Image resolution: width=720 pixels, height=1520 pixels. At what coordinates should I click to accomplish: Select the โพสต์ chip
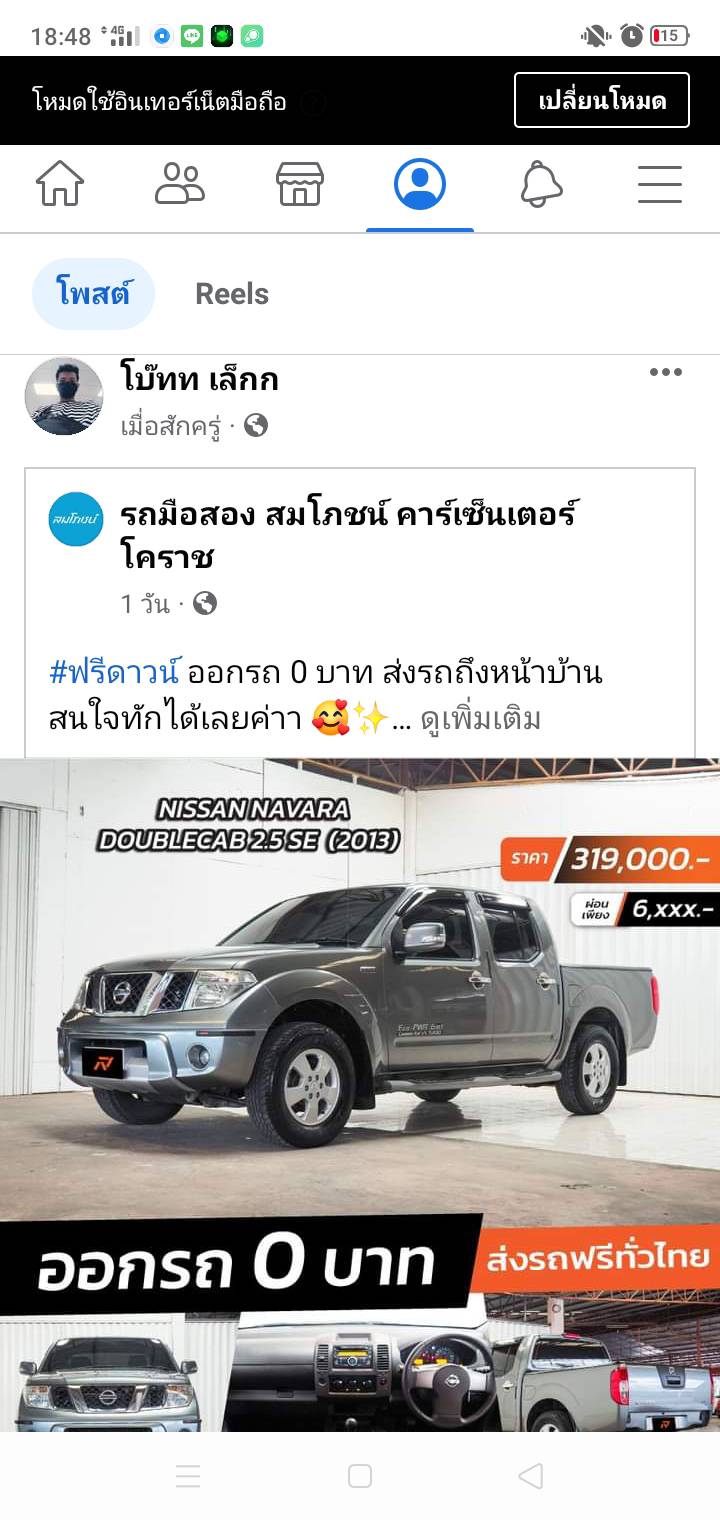coord(93,294)
